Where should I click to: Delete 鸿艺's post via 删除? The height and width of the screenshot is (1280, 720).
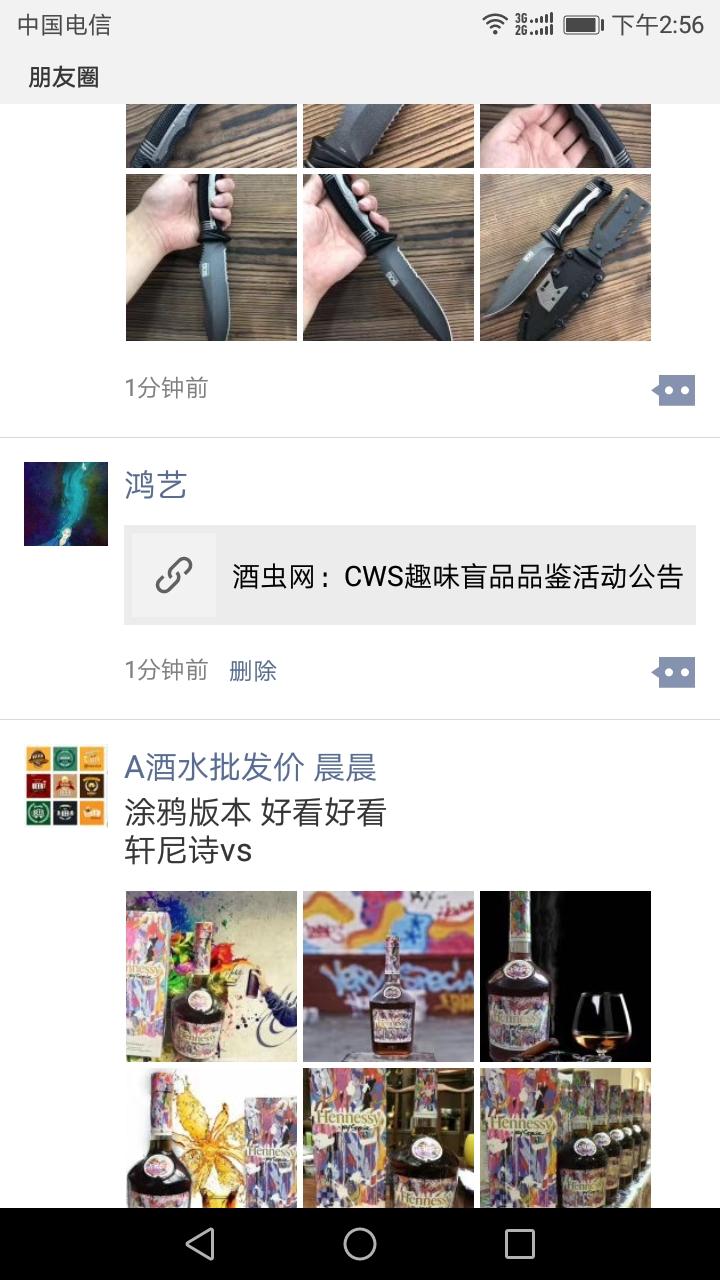coord(252,670)
